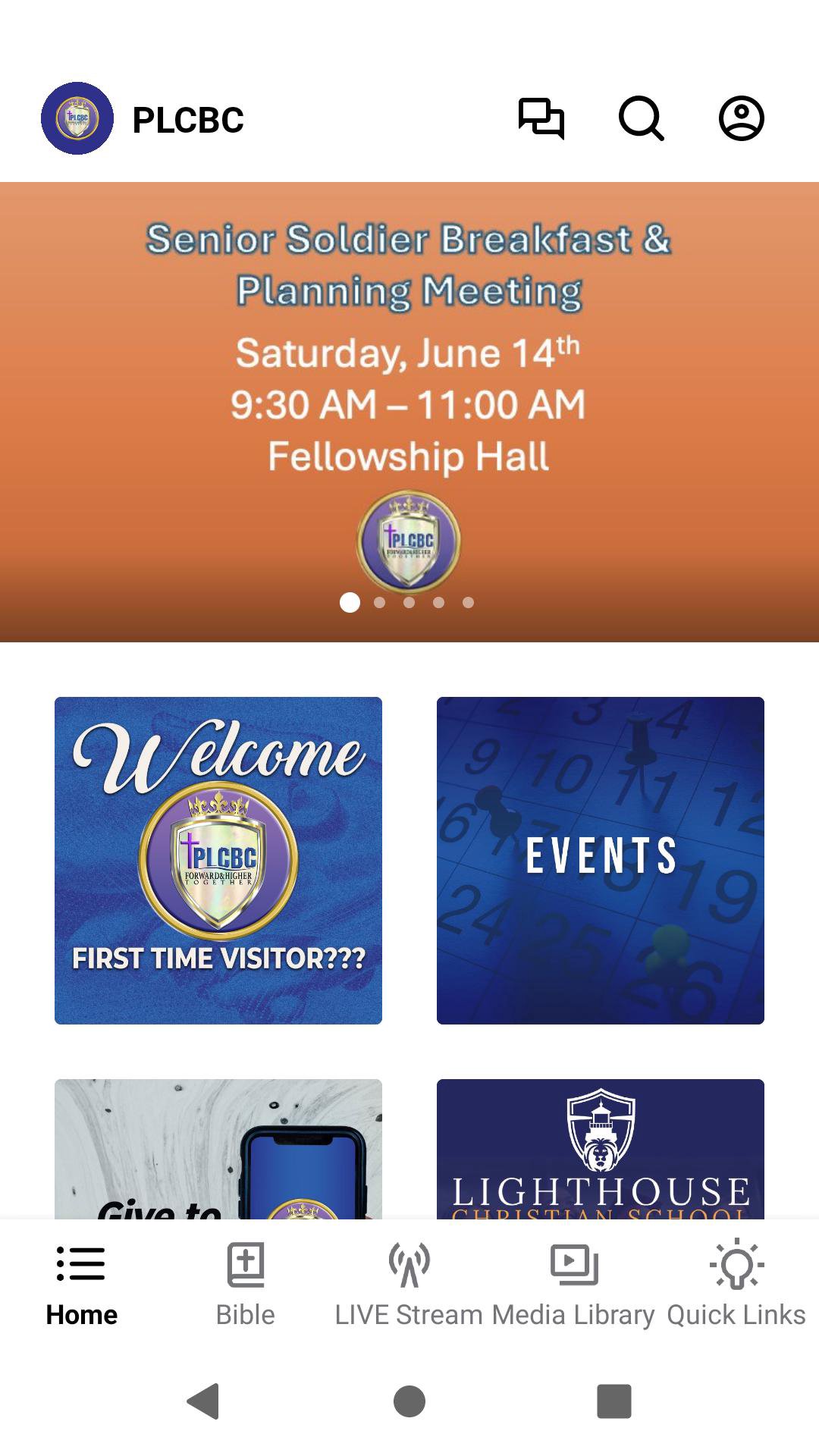
Task: Tap the Home tab
Action: 81,1283
